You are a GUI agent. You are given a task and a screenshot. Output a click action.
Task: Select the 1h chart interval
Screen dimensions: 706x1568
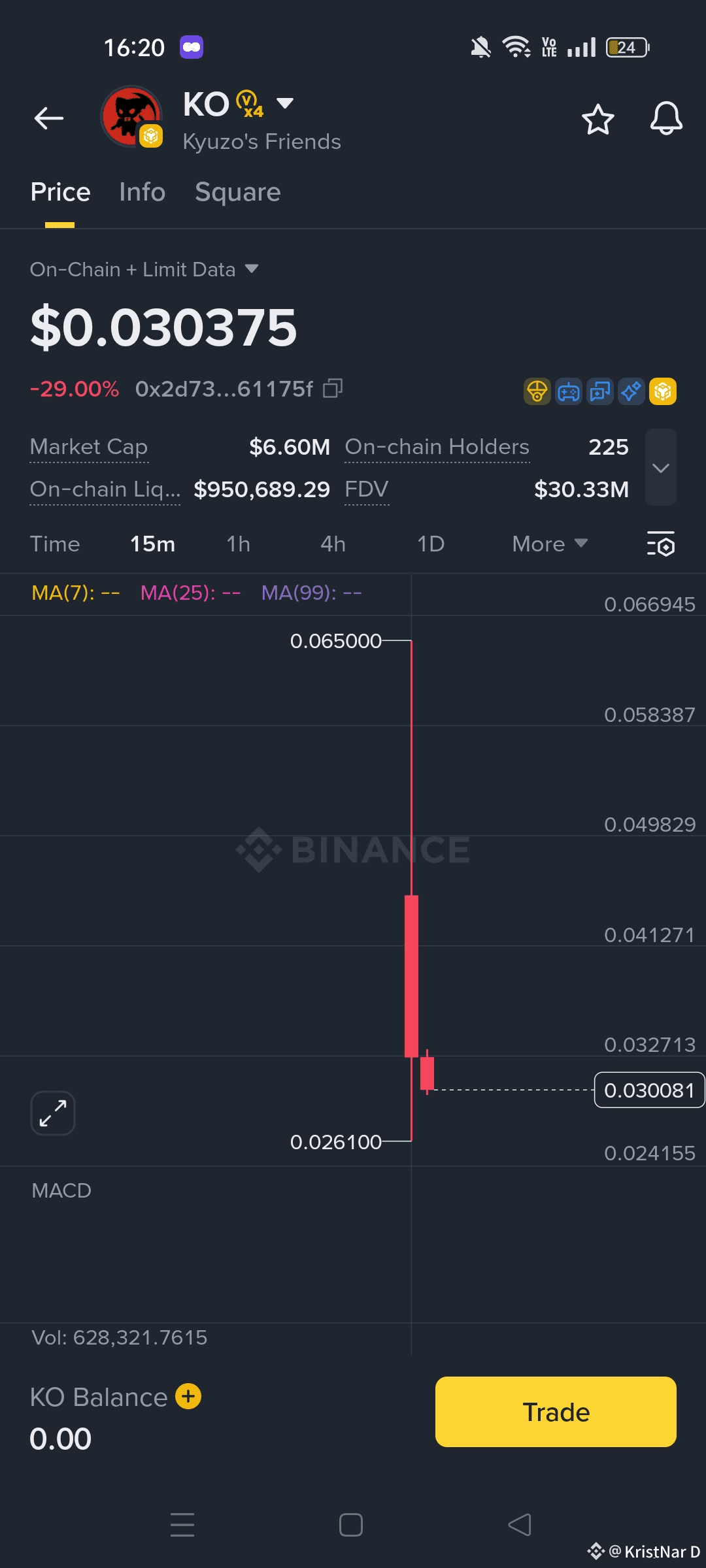(238, 544)
